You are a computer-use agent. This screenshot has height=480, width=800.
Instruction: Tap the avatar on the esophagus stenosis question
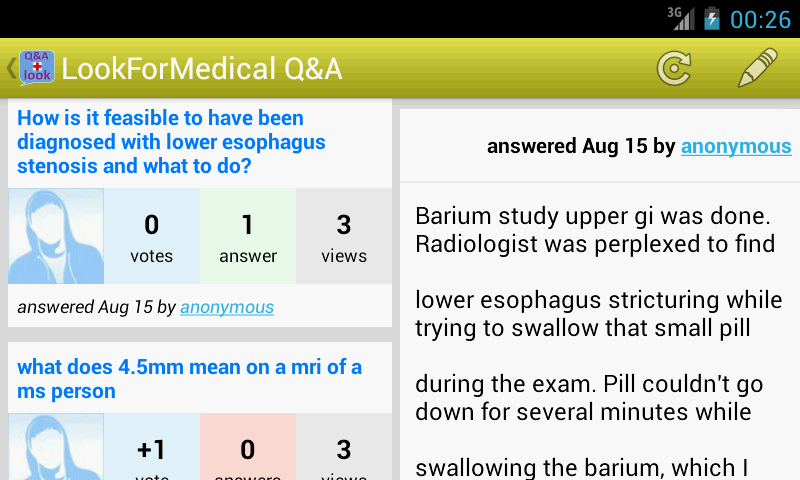(56, 237)
